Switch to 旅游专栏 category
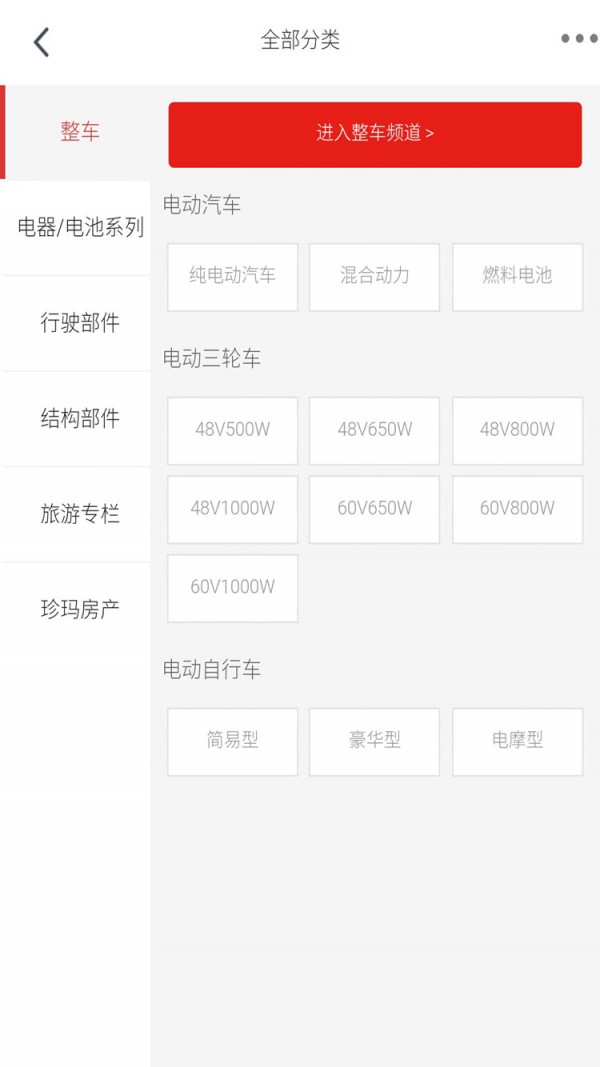The image size is (600, 1067). [x=80, y=514]
